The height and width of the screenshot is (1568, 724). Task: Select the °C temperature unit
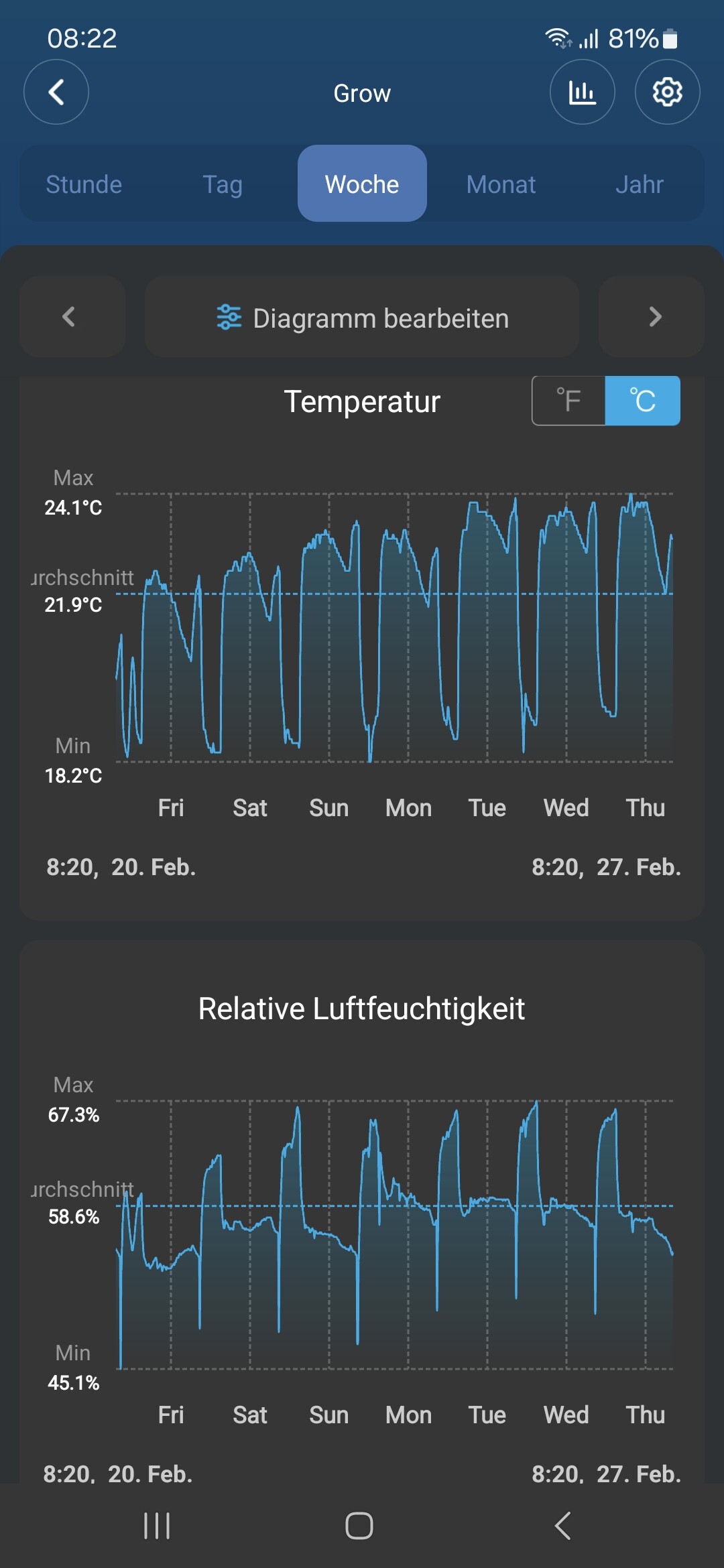coord(642,401)
